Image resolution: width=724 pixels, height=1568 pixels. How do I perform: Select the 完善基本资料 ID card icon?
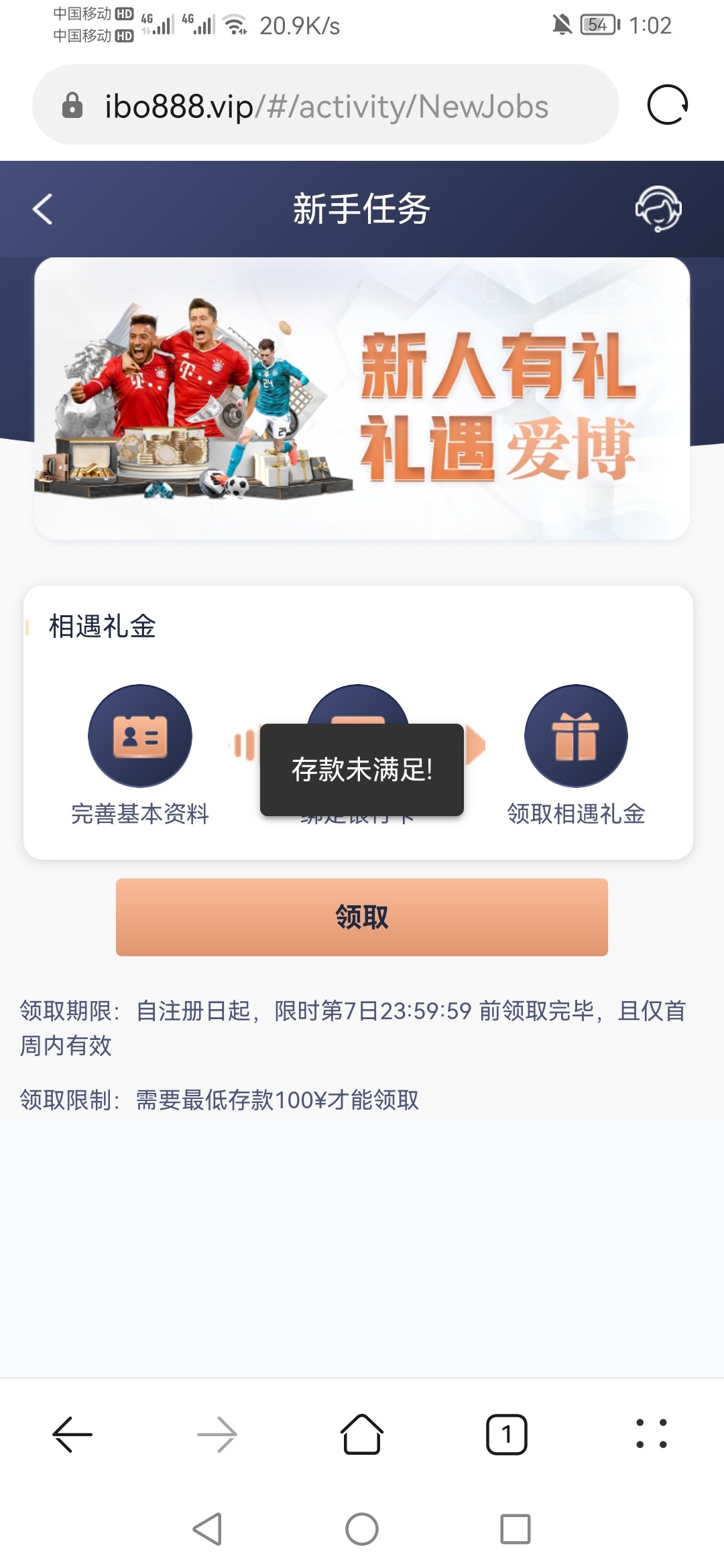pos(140,735)
